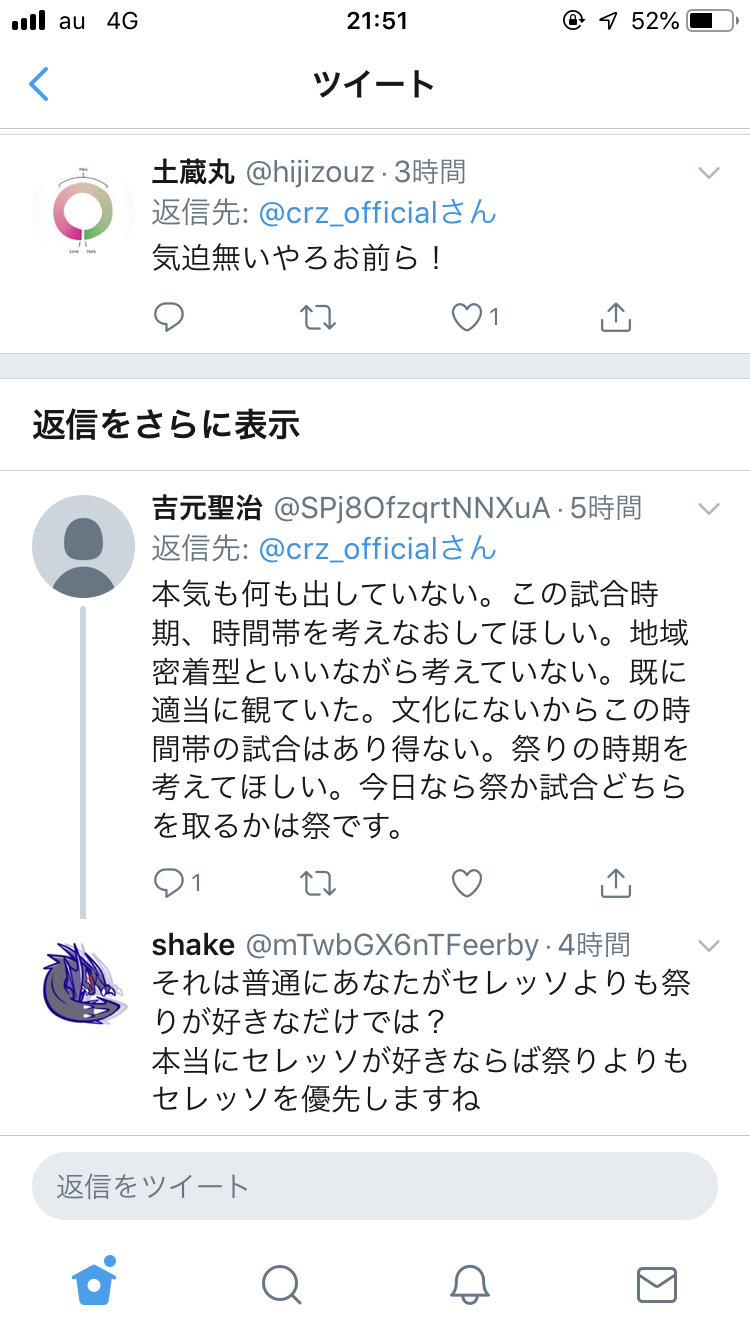The width and height of the screenshot is (750, 1334).
Task: Switch to the Home tab
Action: click(94, 1283)
